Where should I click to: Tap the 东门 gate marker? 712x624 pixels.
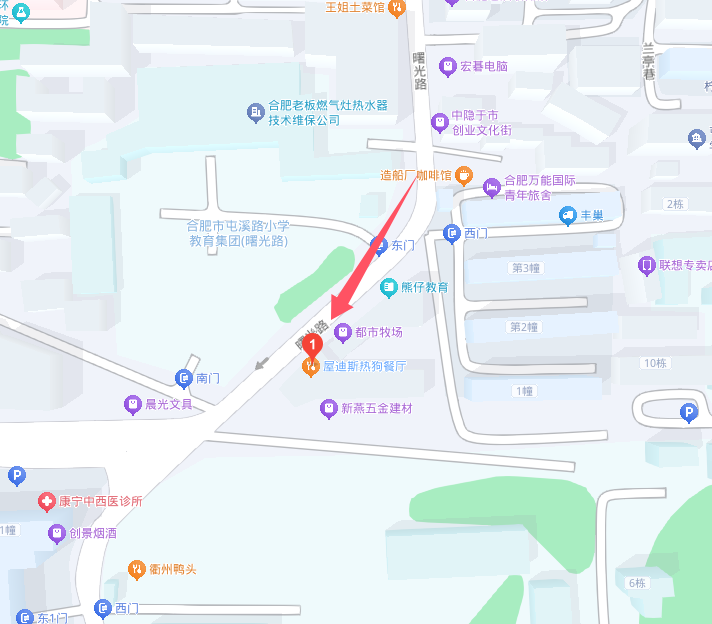point(379,244)
